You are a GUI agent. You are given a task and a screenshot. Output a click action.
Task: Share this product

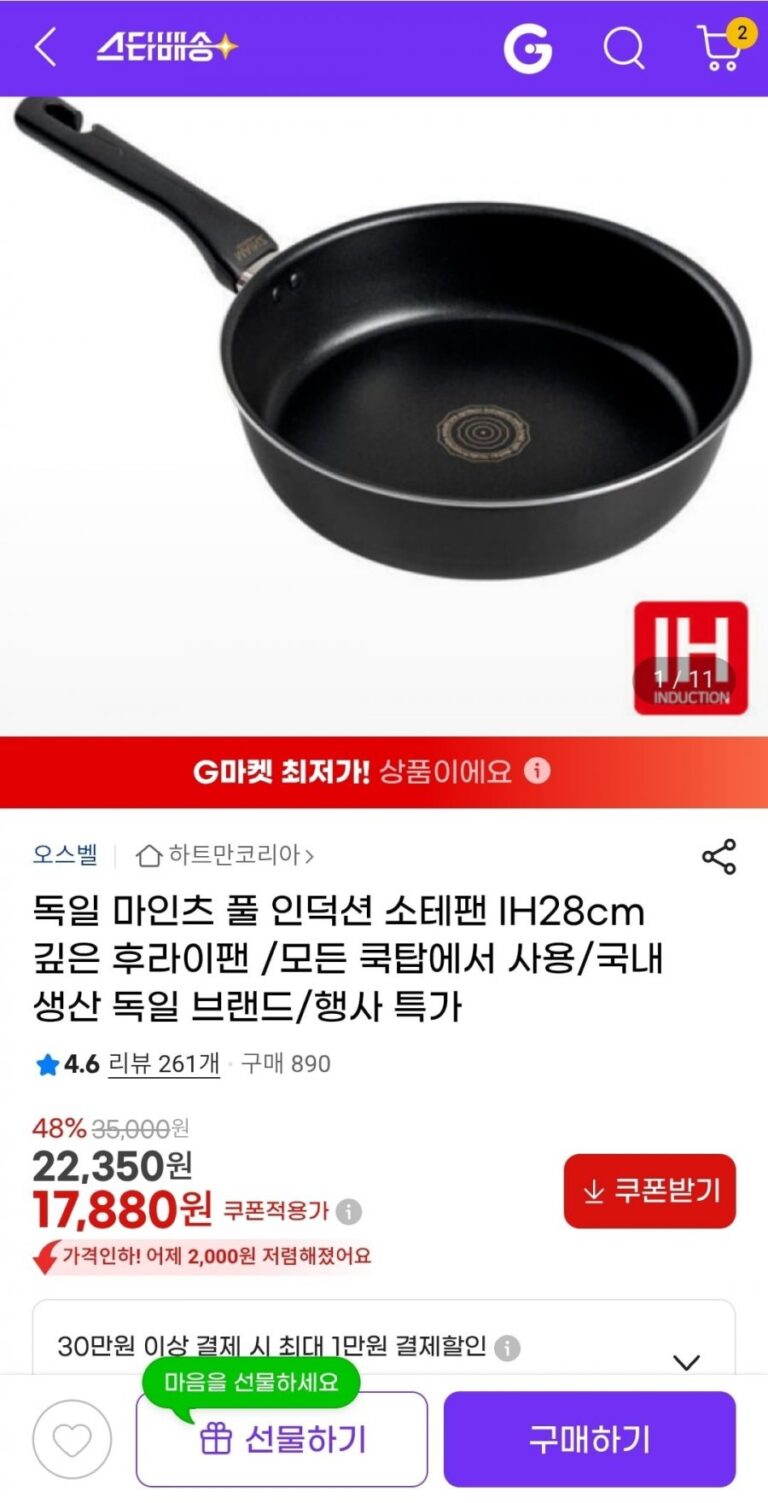718,857
